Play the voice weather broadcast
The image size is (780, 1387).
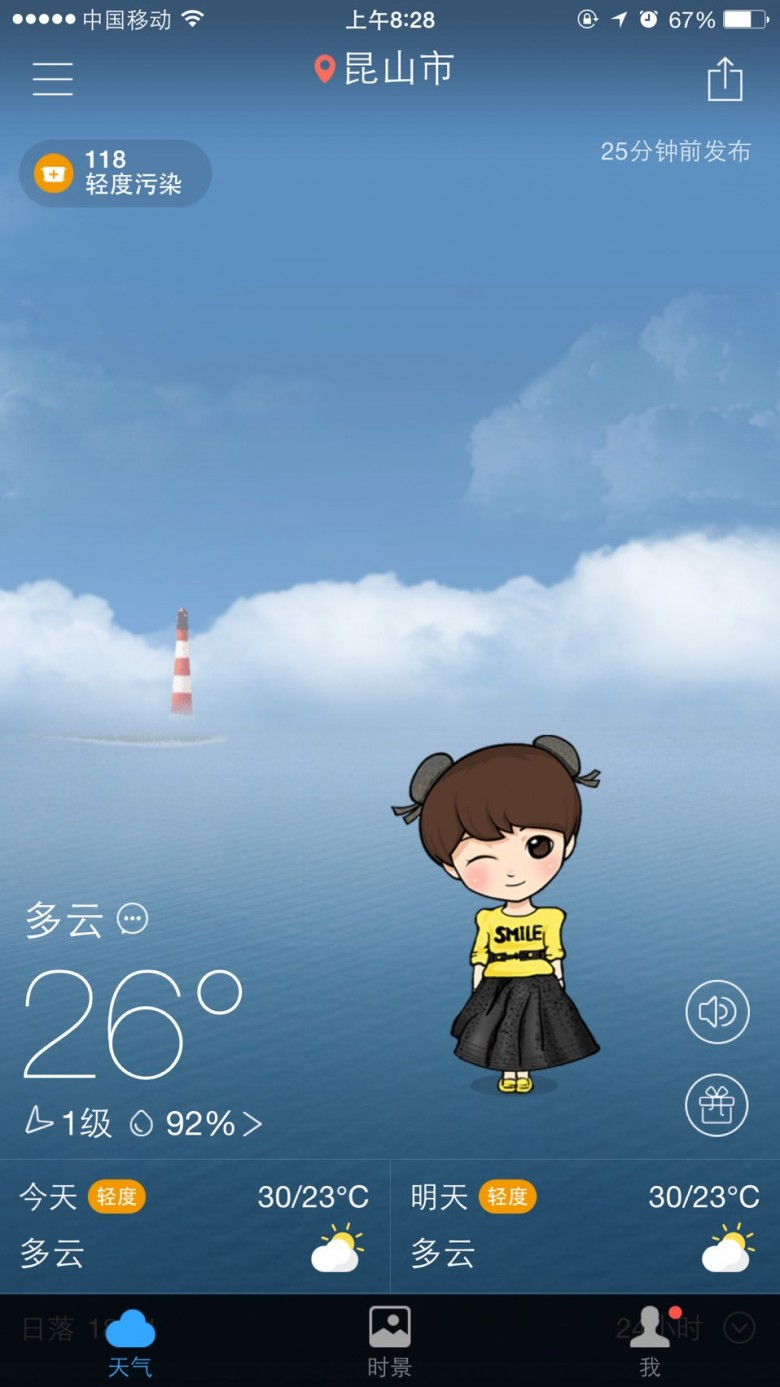717,1012
